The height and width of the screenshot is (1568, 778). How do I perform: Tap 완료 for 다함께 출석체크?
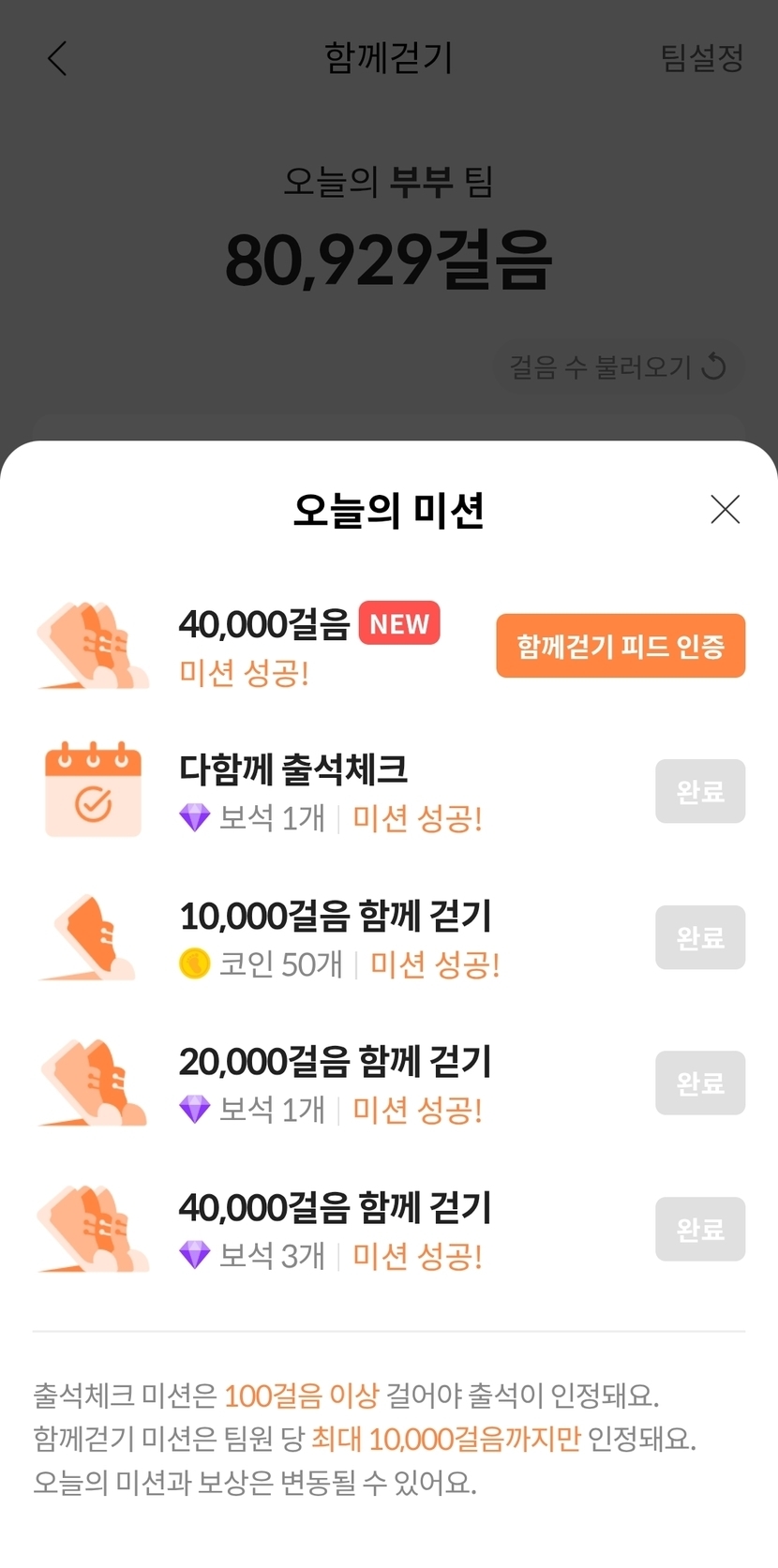(x=699, y=792)
